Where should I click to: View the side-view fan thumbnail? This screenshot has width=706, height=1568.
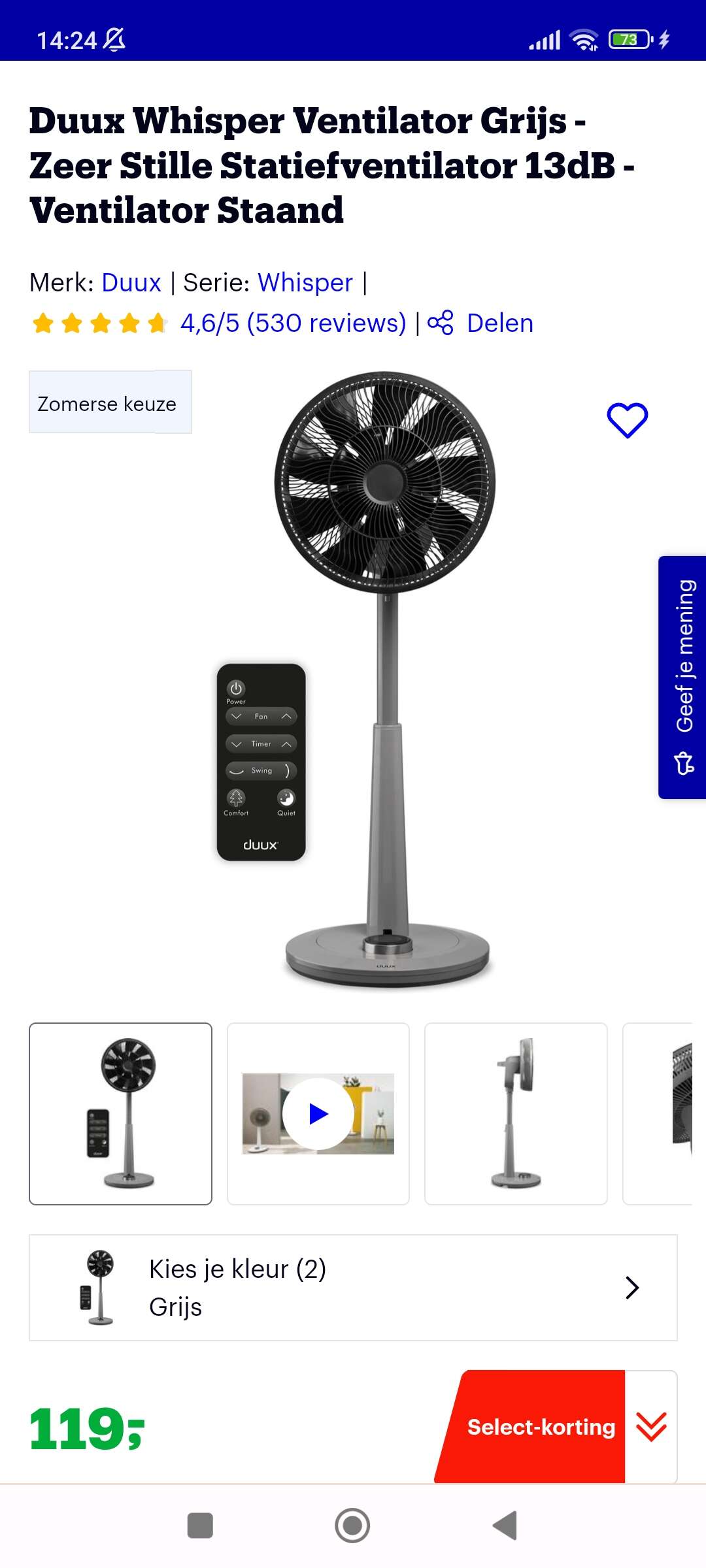click(516, 1114)
